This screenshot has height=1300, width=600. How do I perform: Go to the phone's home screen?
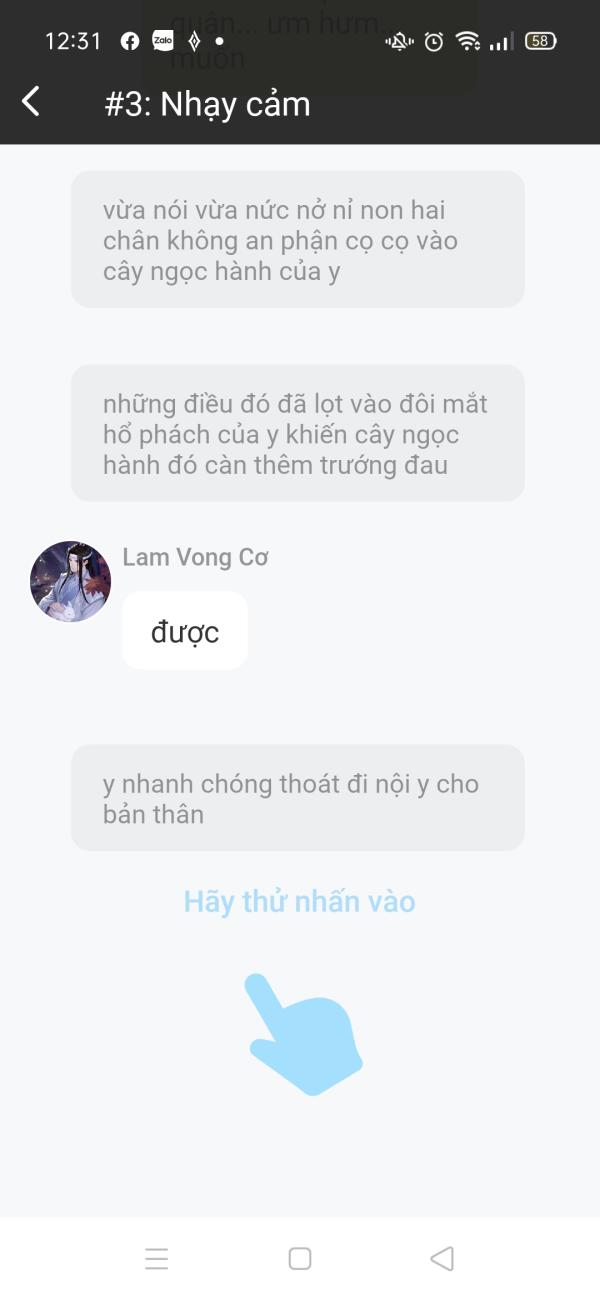[300, 1258]
